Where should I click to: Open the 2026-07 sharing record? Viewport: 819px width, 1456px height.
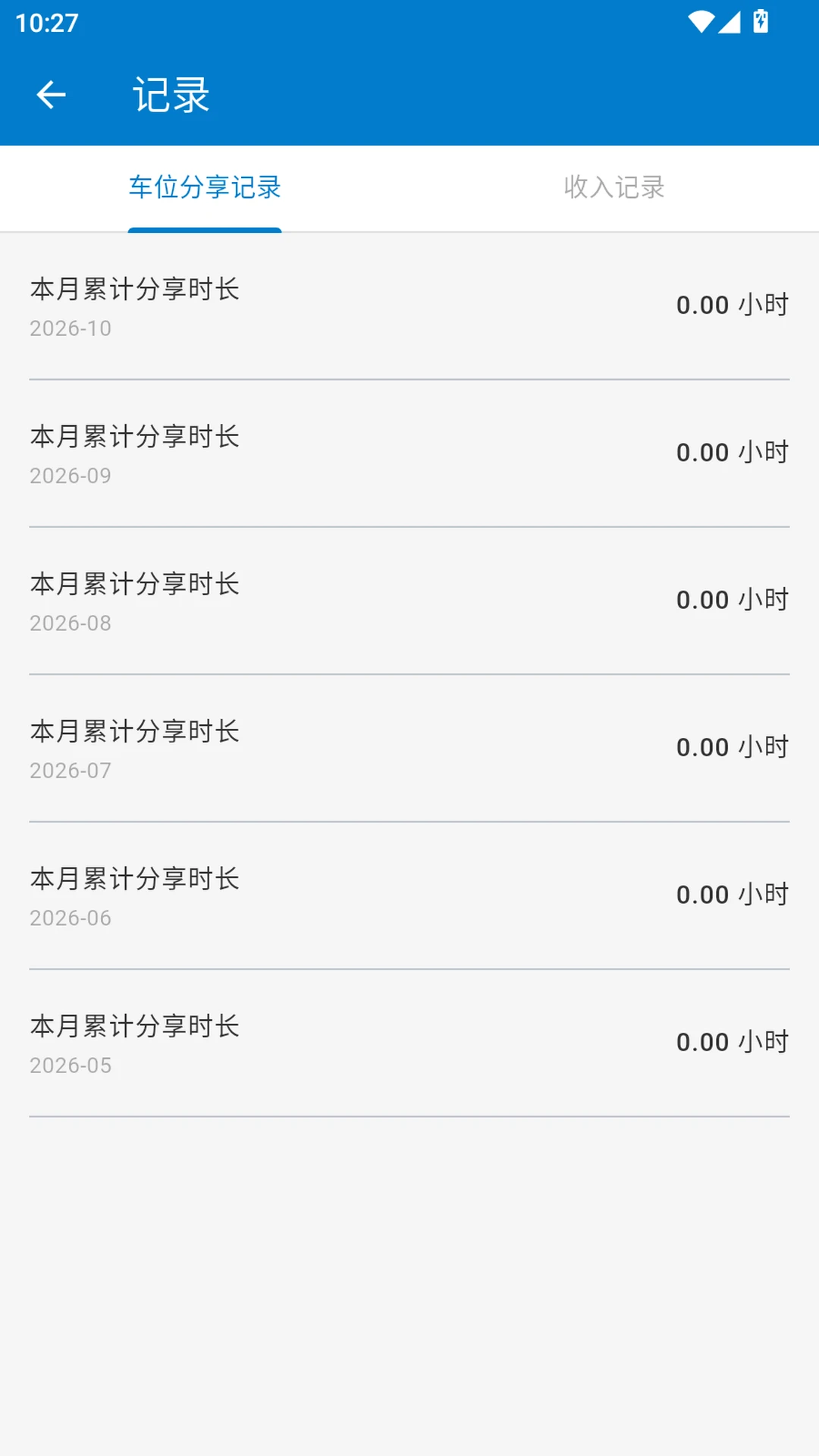[409, 748]
